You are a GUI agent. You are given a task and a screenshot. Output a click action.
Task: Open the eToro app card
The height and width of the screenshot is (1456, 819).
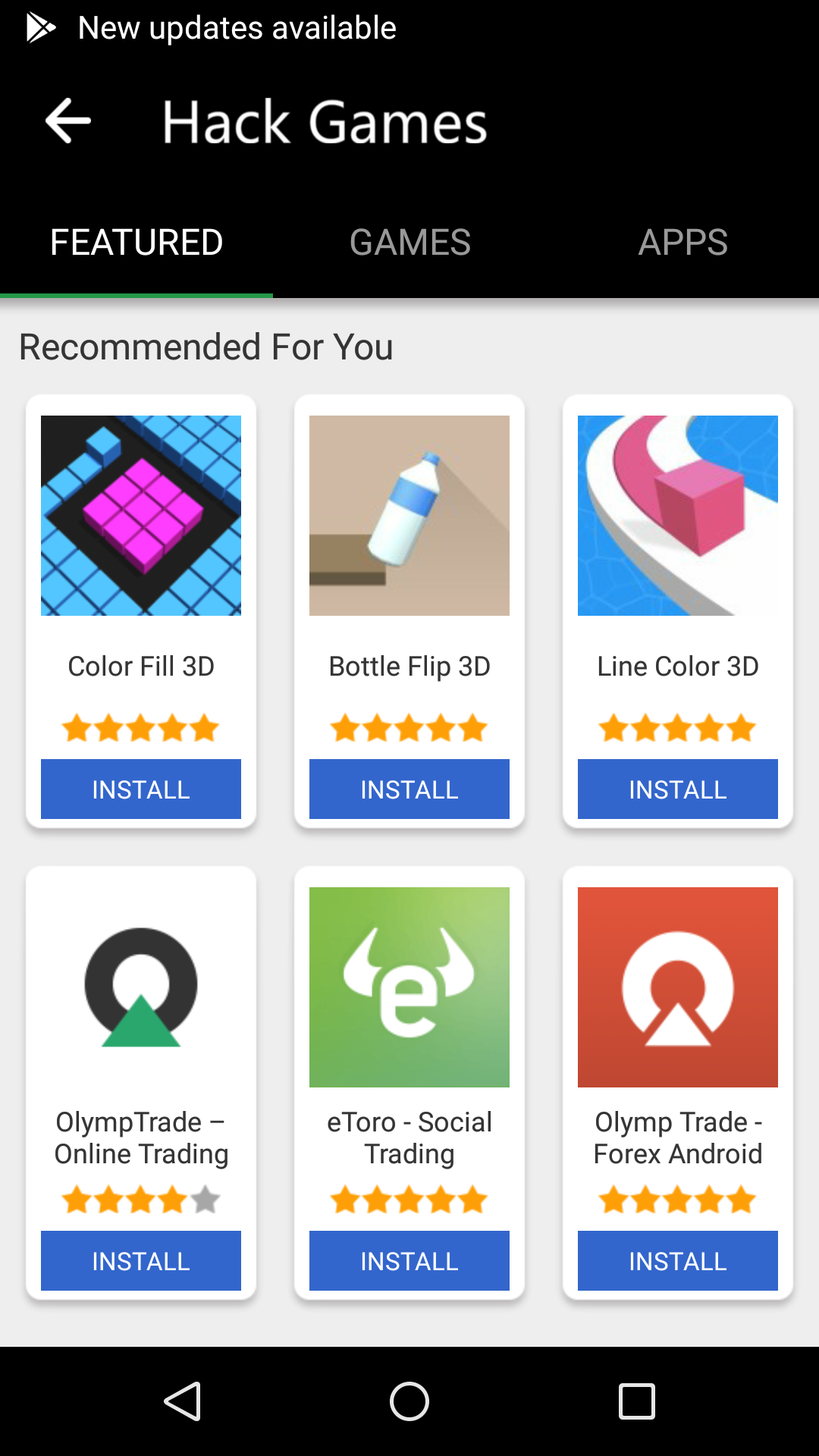pos(409,987)
